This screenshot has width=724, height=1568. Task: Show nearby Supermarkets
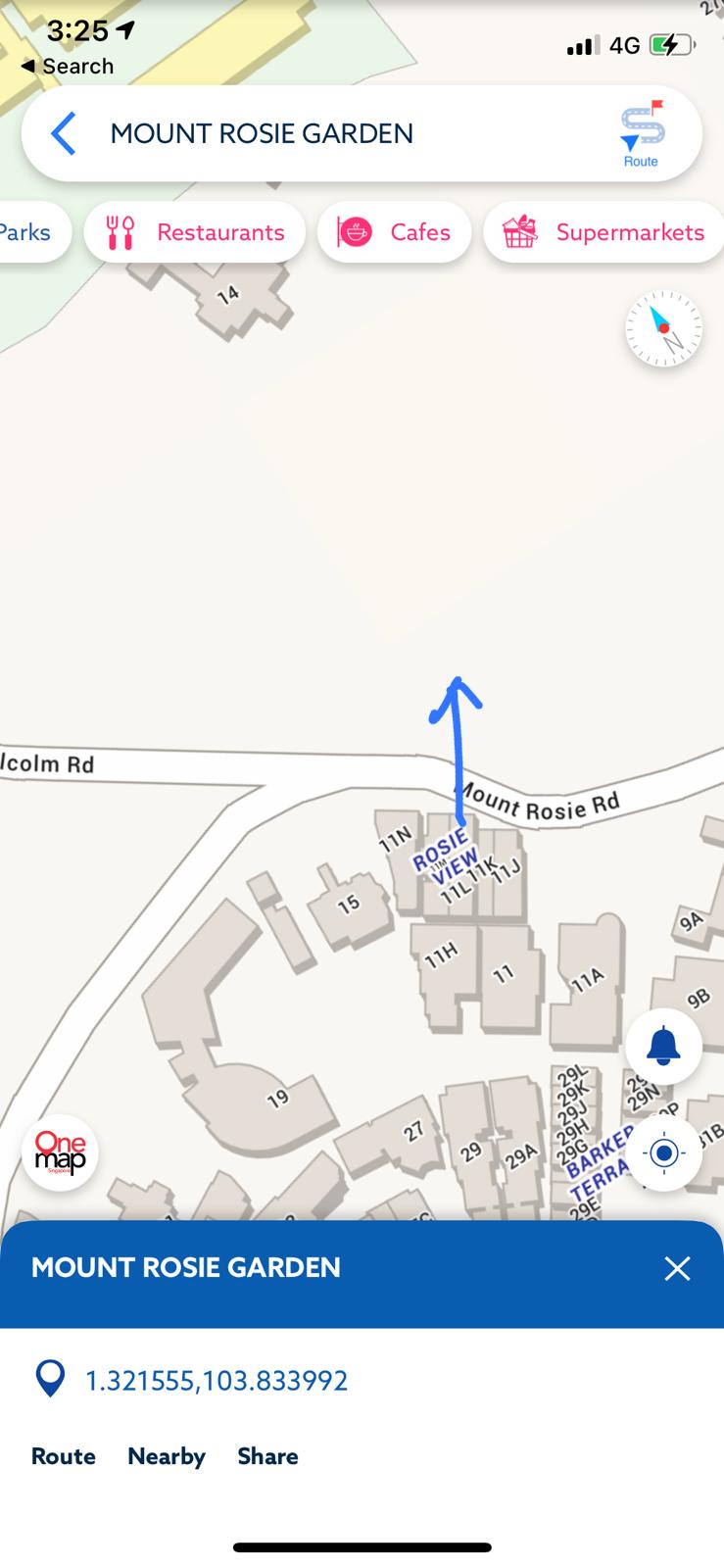[603, 232]
